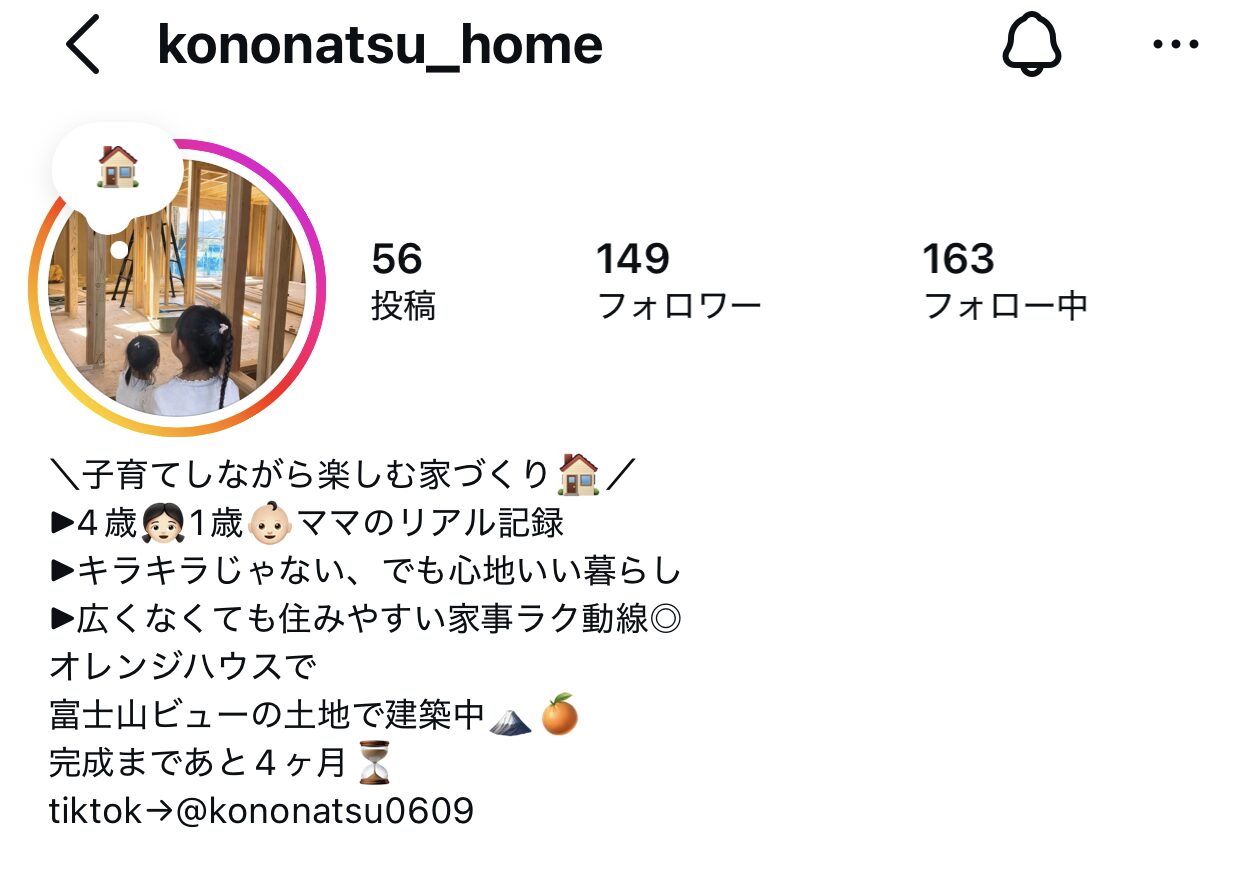
Task: Open the three-dot overflow menu
Action: 1175,45
